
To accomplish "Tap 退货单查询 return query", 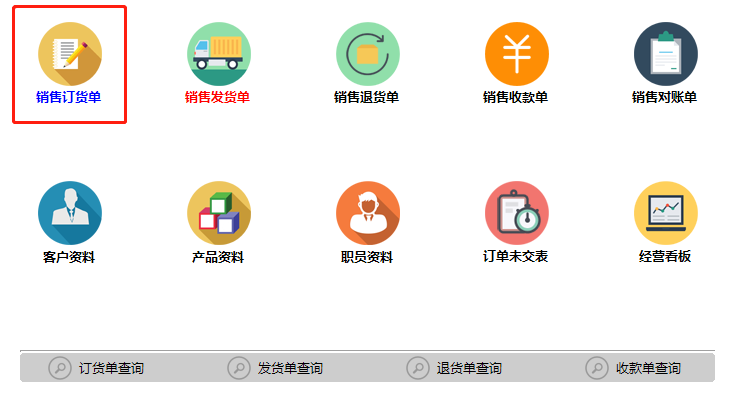I will [455, 368].
